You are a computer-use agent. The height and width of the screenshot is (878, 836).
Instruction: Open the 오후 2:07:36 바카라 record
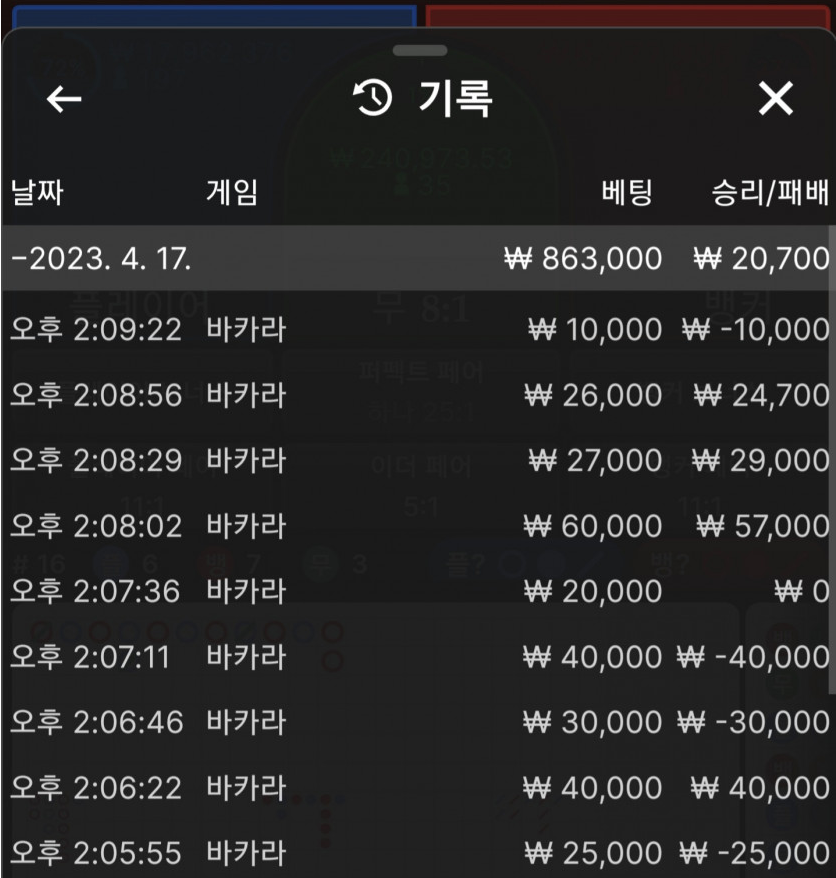[418, 591]
